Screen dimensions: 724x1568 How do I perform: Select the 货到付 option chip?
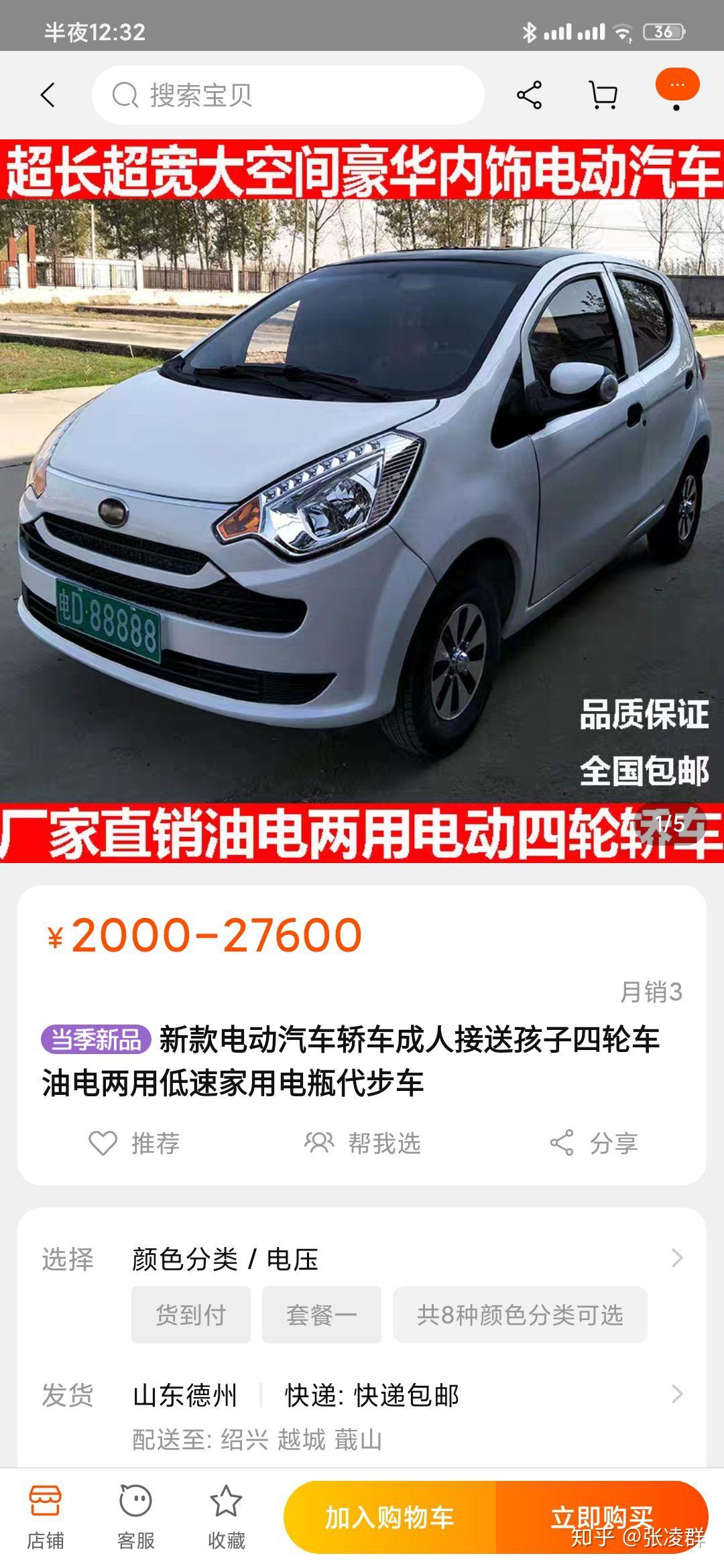click(191, 1315)
